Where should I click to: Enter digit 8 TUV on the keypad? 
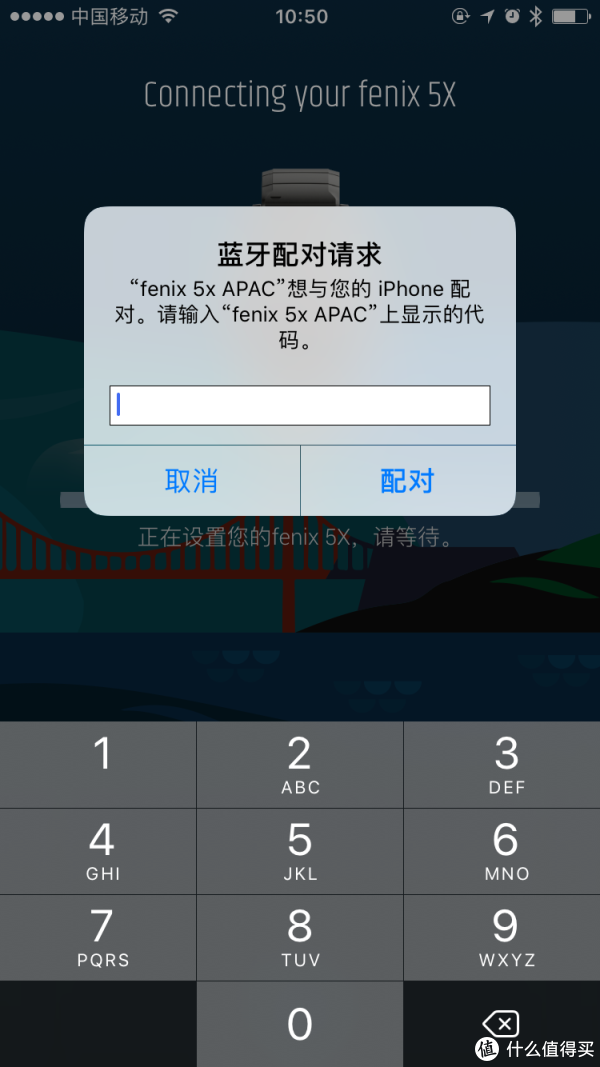tap(300, 937)
